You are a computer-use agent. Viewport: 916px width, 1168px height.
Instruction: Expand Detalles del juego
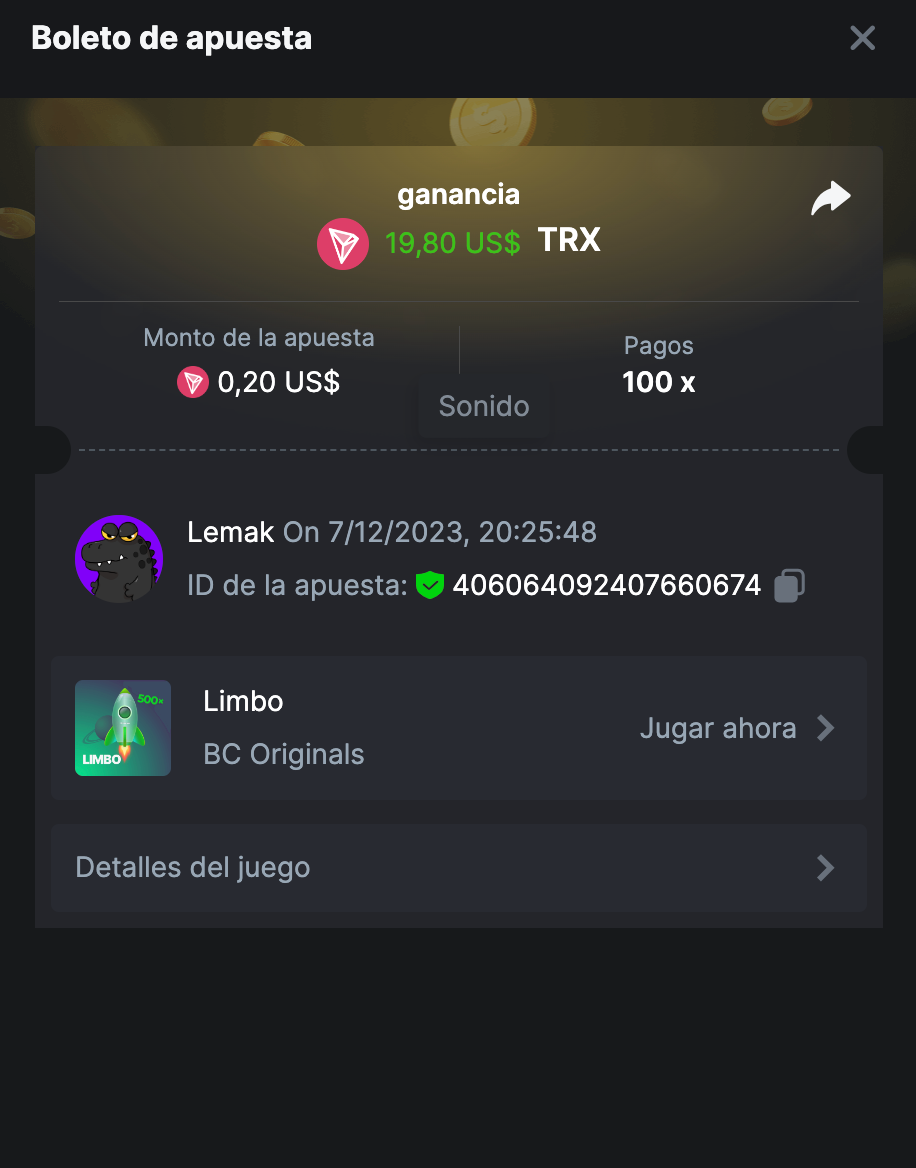458,867
